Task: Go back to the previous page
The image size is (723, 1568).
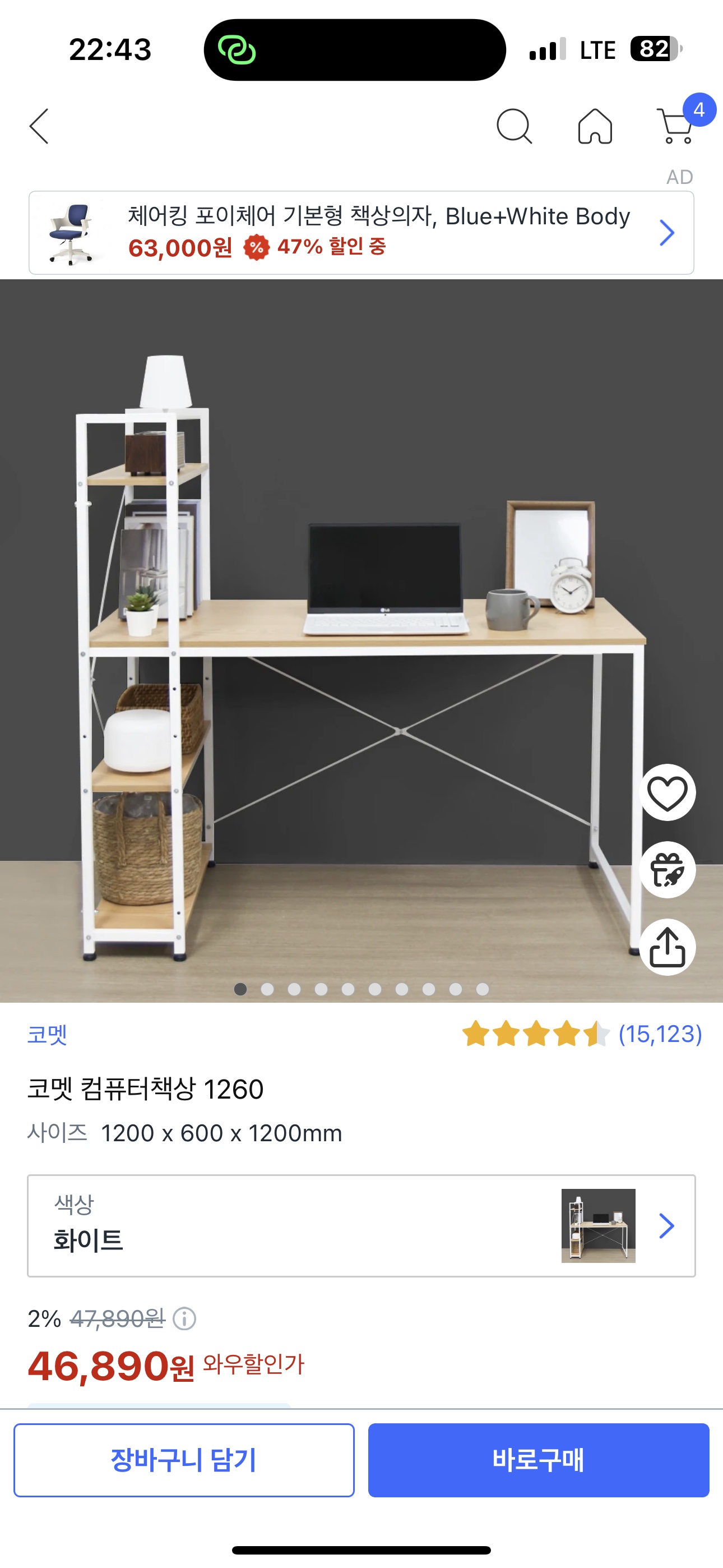Action: pyautogui.click(x=39, y=127)
